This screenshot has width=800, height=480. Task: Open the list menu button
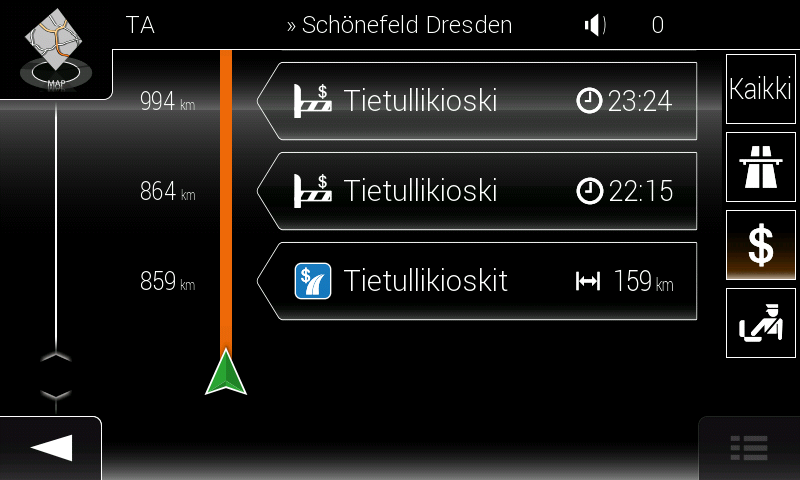749,448
